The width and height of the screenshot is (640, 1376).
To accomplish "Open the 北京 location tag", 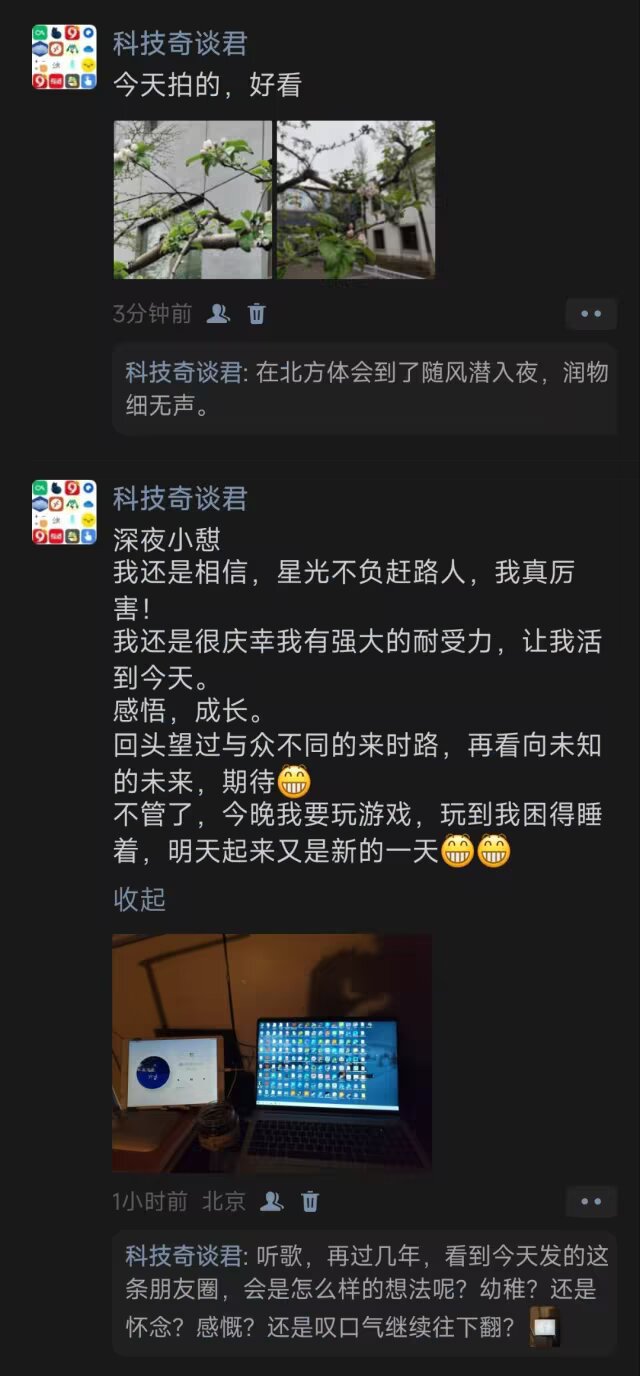I will coord(223,1201).
